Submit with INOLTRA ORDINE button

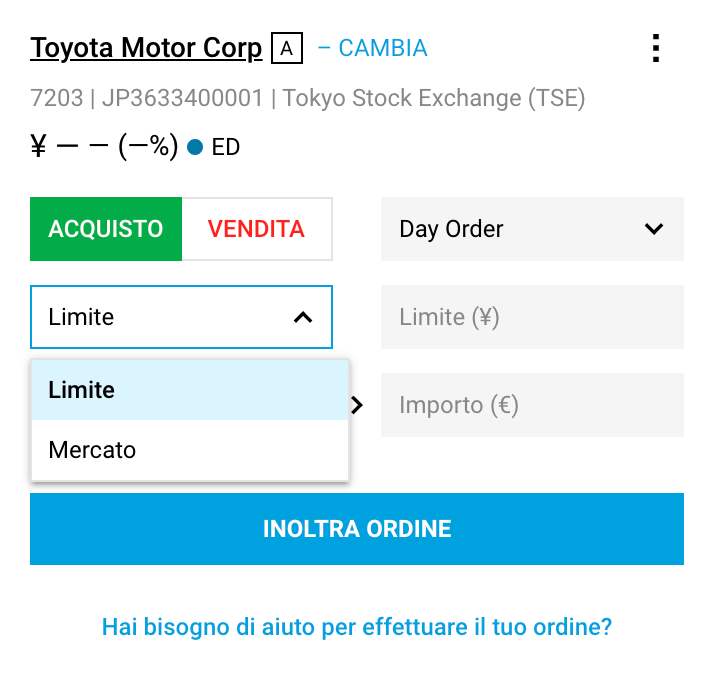click(x=357, y=529)
